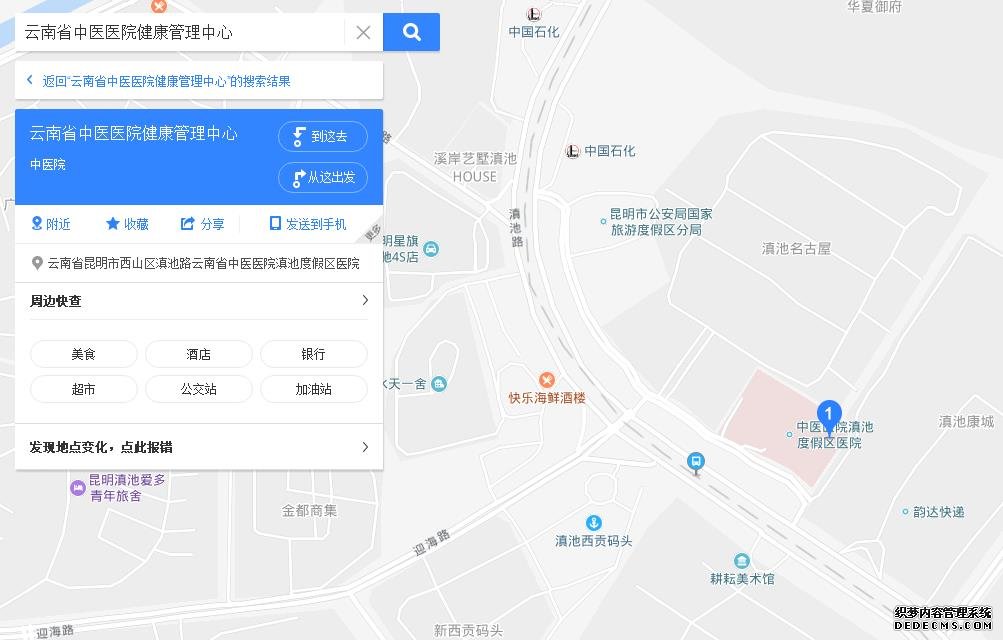Tap 从这出发 to start from here
The width and height of the screenshot is (1003, 640).
(322, 178)
